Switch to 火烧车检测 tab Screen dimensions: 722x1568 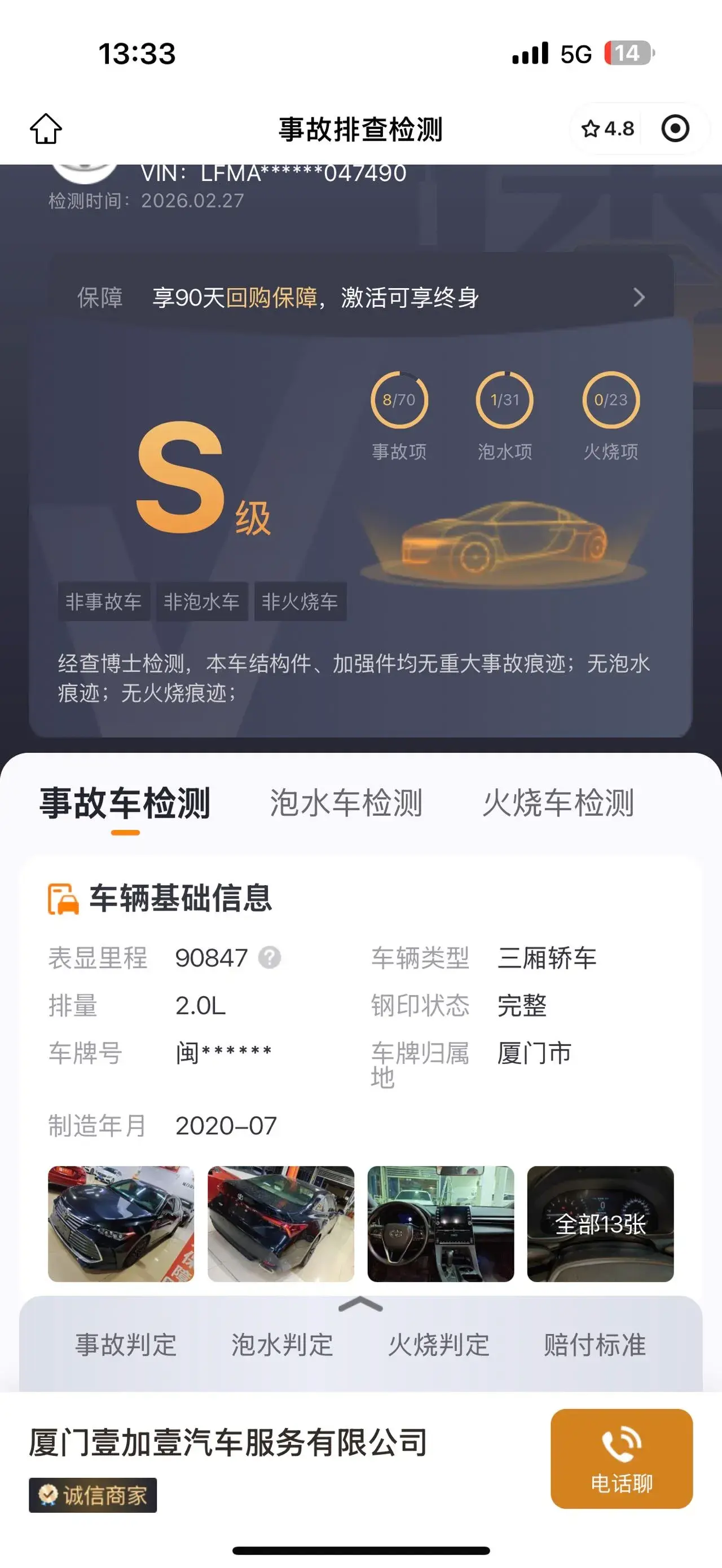(558, 802)
